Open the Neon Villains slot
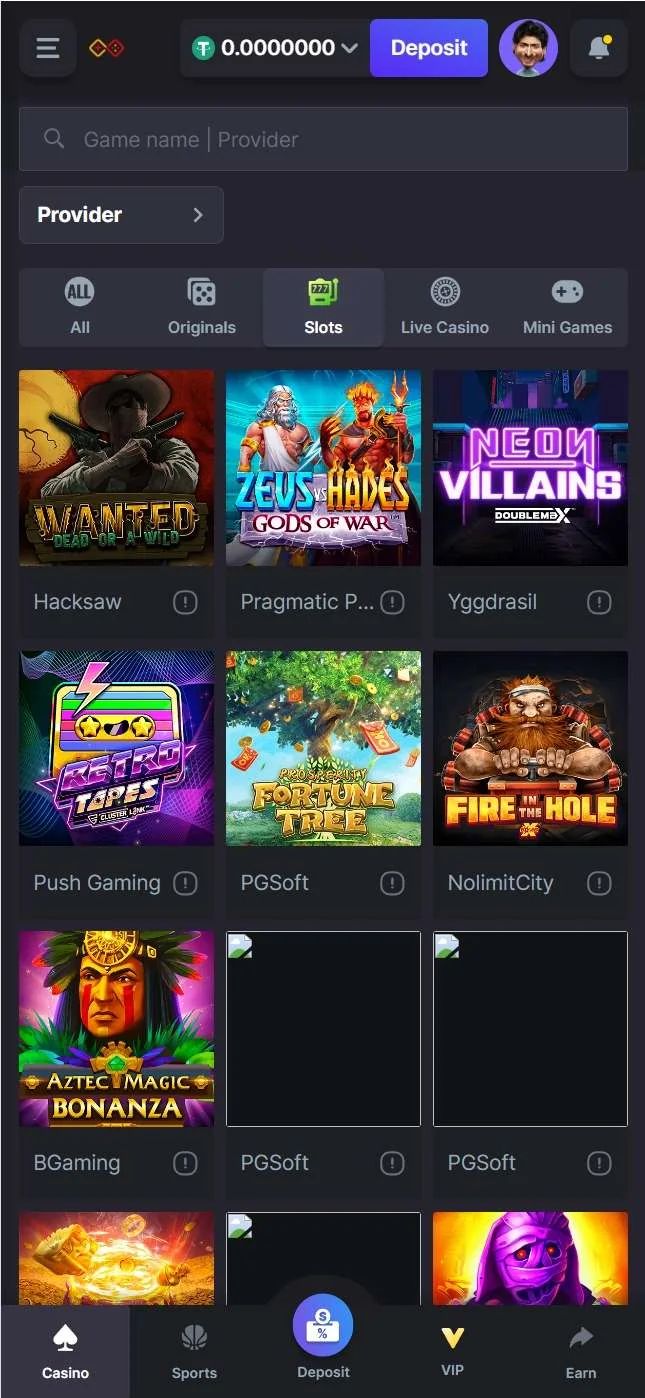645x1398 pixels. click(530, 468)
